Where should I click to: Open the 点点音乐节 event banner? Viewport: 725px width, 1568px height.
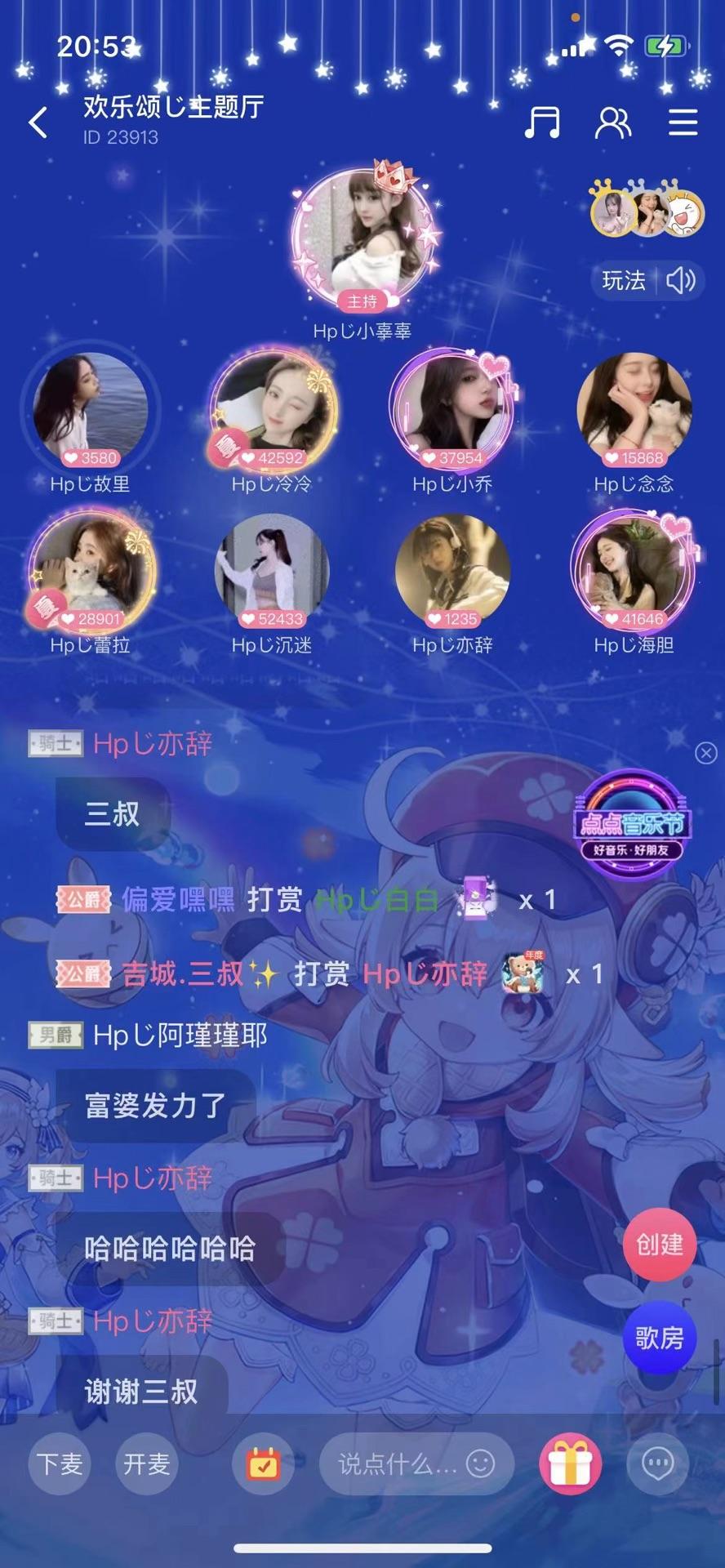(x=630, y=825)
